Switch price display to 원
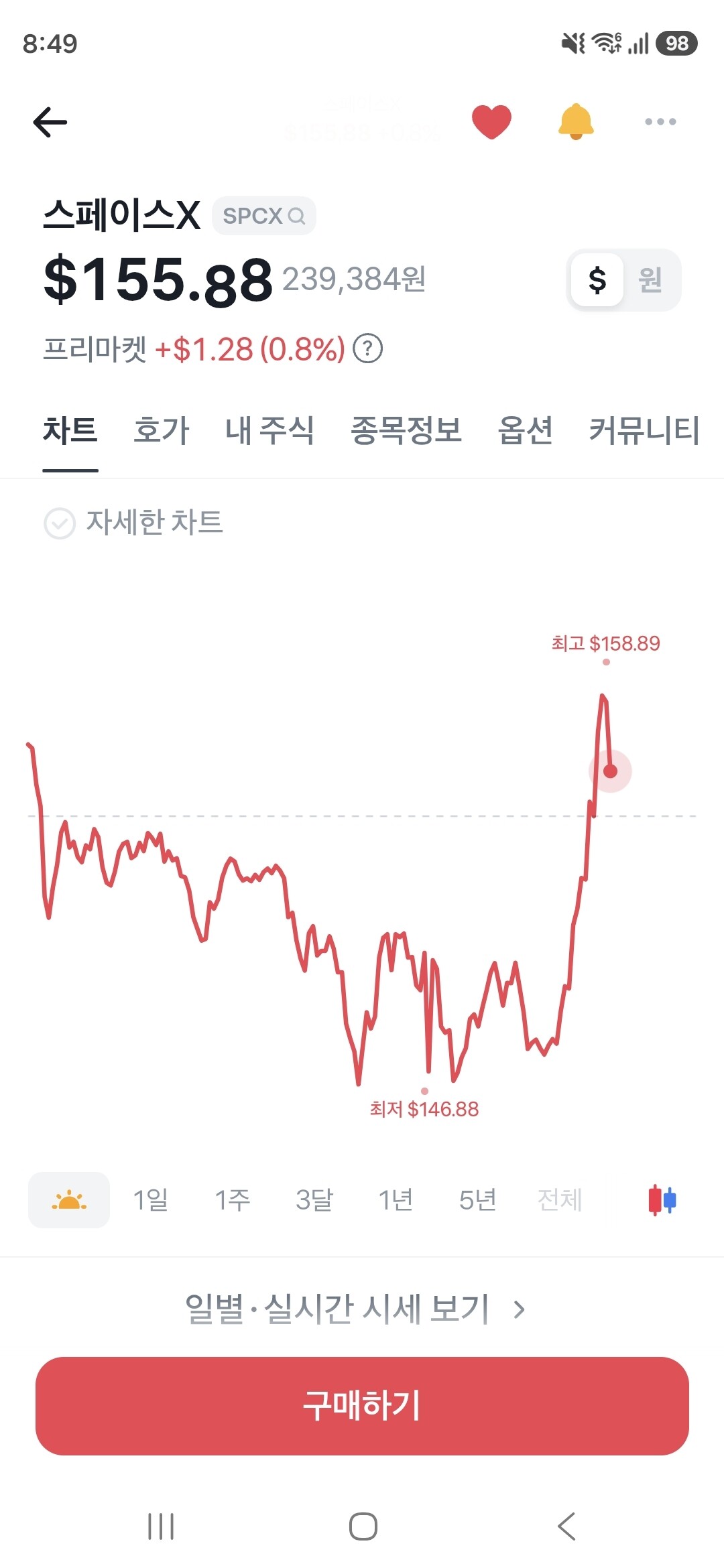The height and width of the screenshot is (1568, 724). point(650,280)
